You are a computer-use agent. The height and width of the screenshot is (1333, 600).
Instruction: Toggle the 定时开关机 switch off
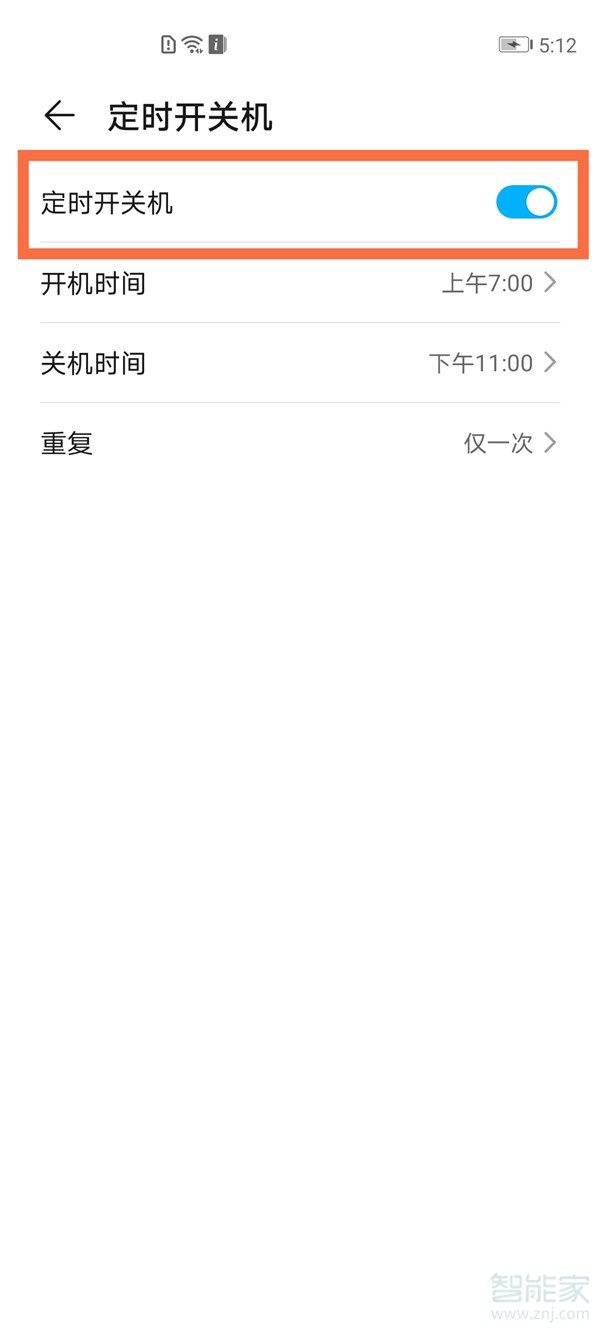(x=527, y=202)
